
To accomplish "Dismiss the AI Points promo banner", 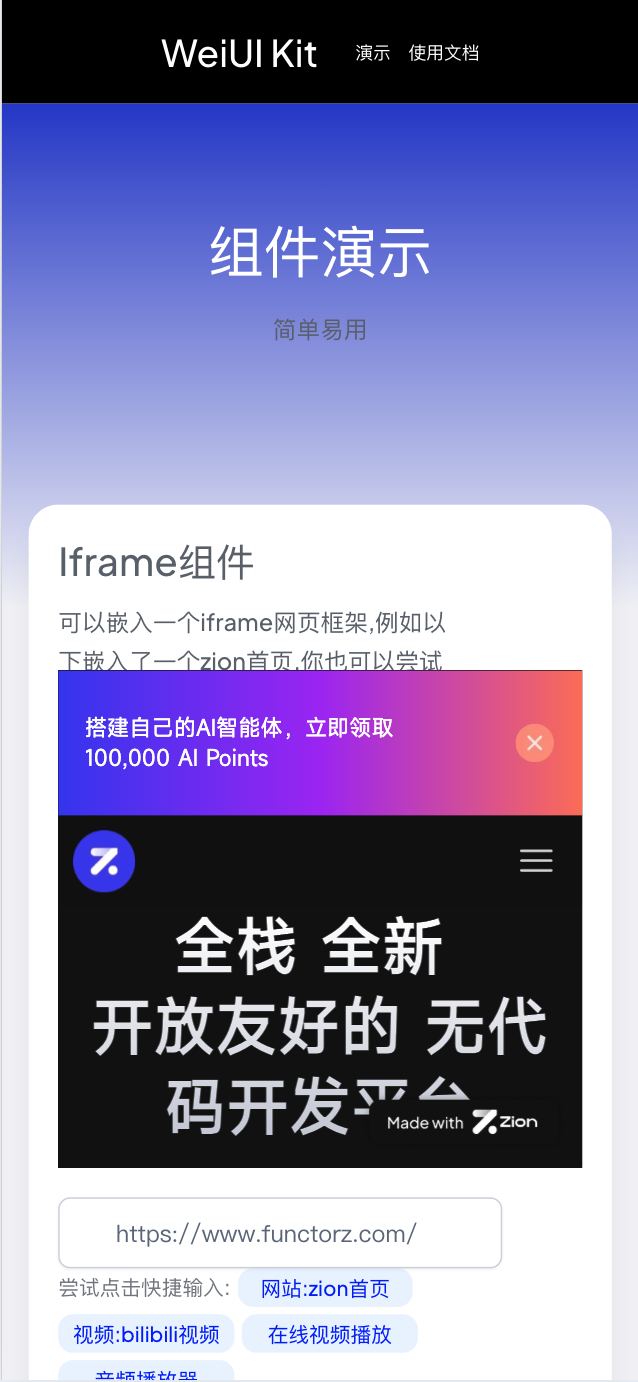I will click(534, 743).
